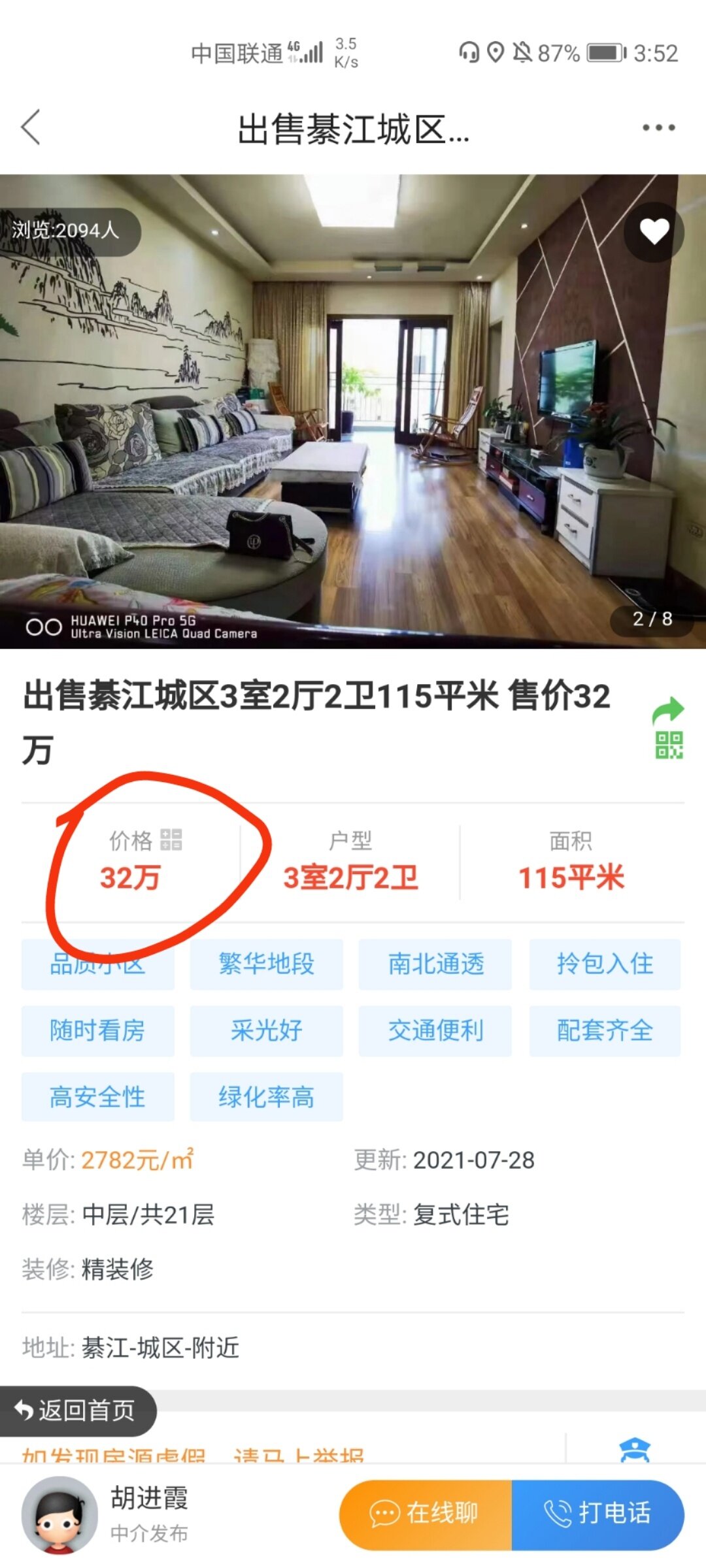Tap the 返回首页 button
The image size is (706, 1568).
77,1411
